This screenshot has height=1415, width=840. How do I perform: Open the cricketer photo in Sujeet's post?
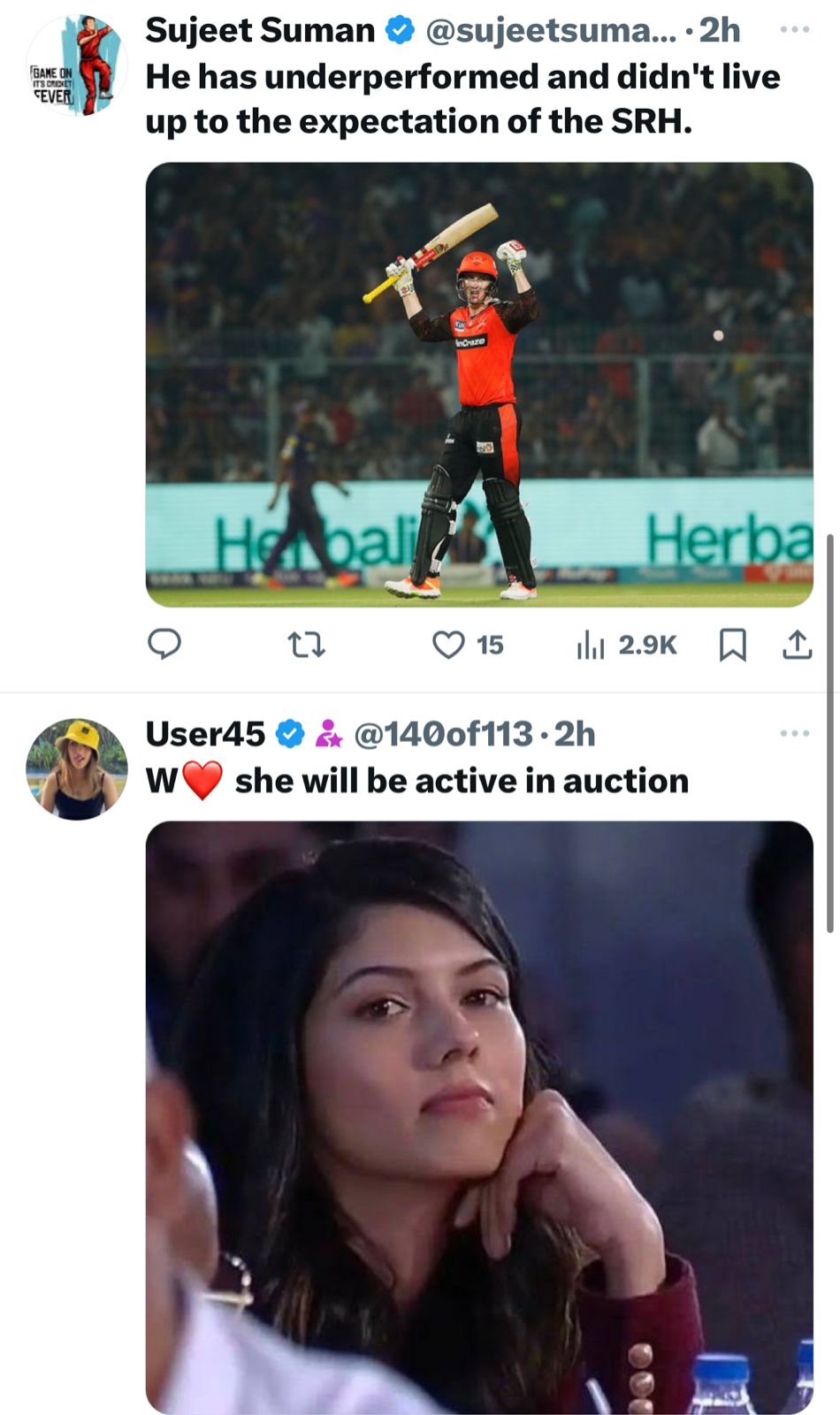tap(478, 385)
